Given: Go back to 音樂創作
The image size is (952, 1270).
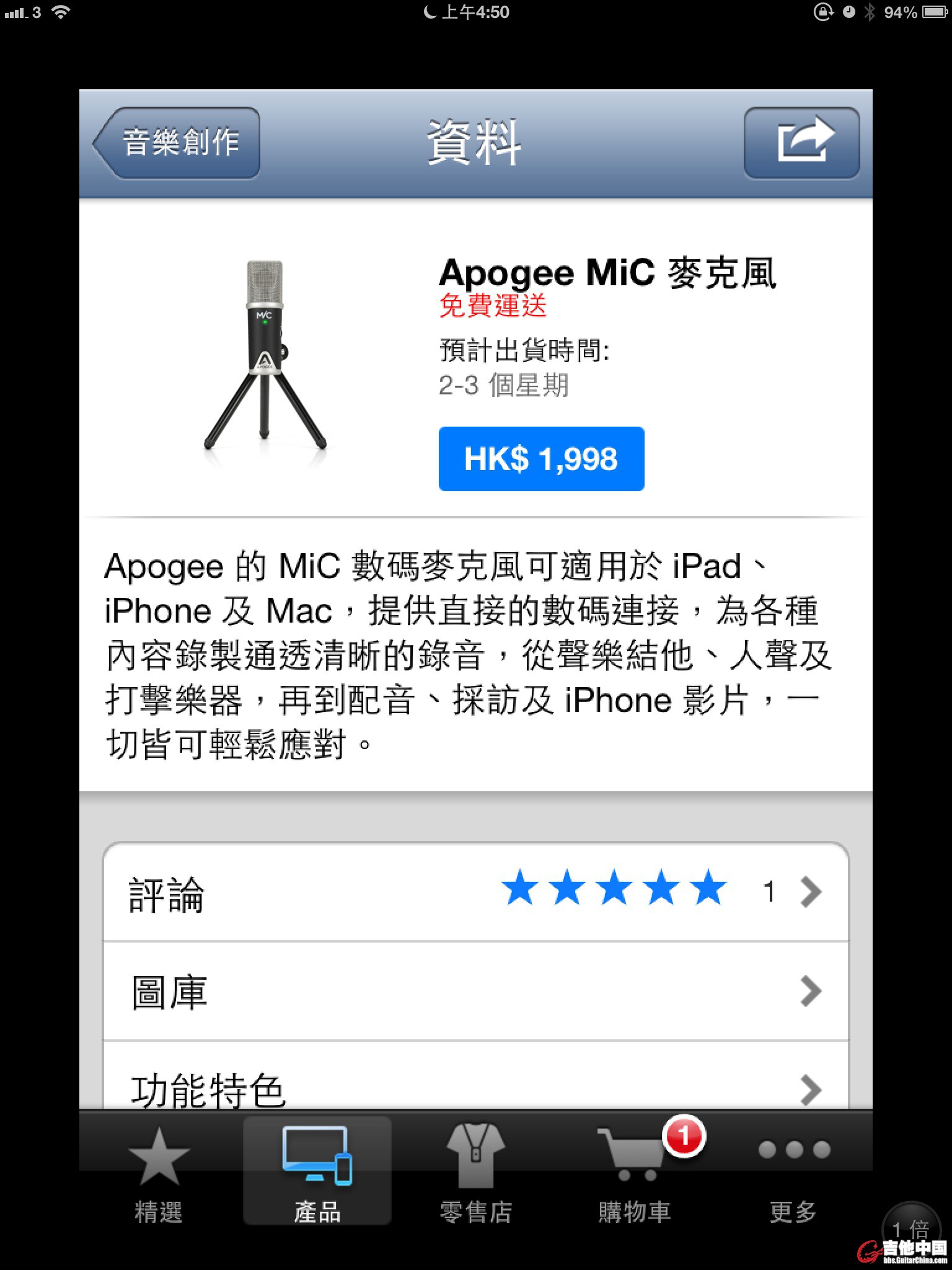Looking at the screenshot, I should click(x=178, y=143).
